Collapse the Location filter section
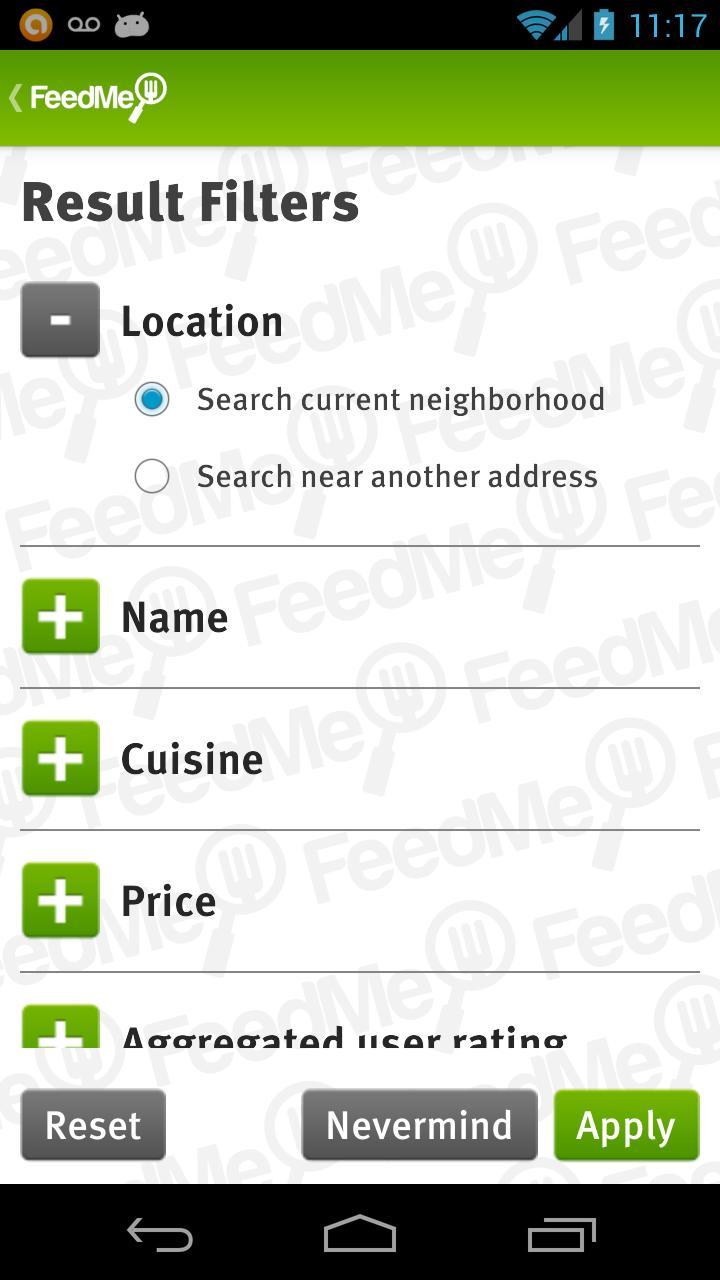720x1280 pixels. coord(60,319)
